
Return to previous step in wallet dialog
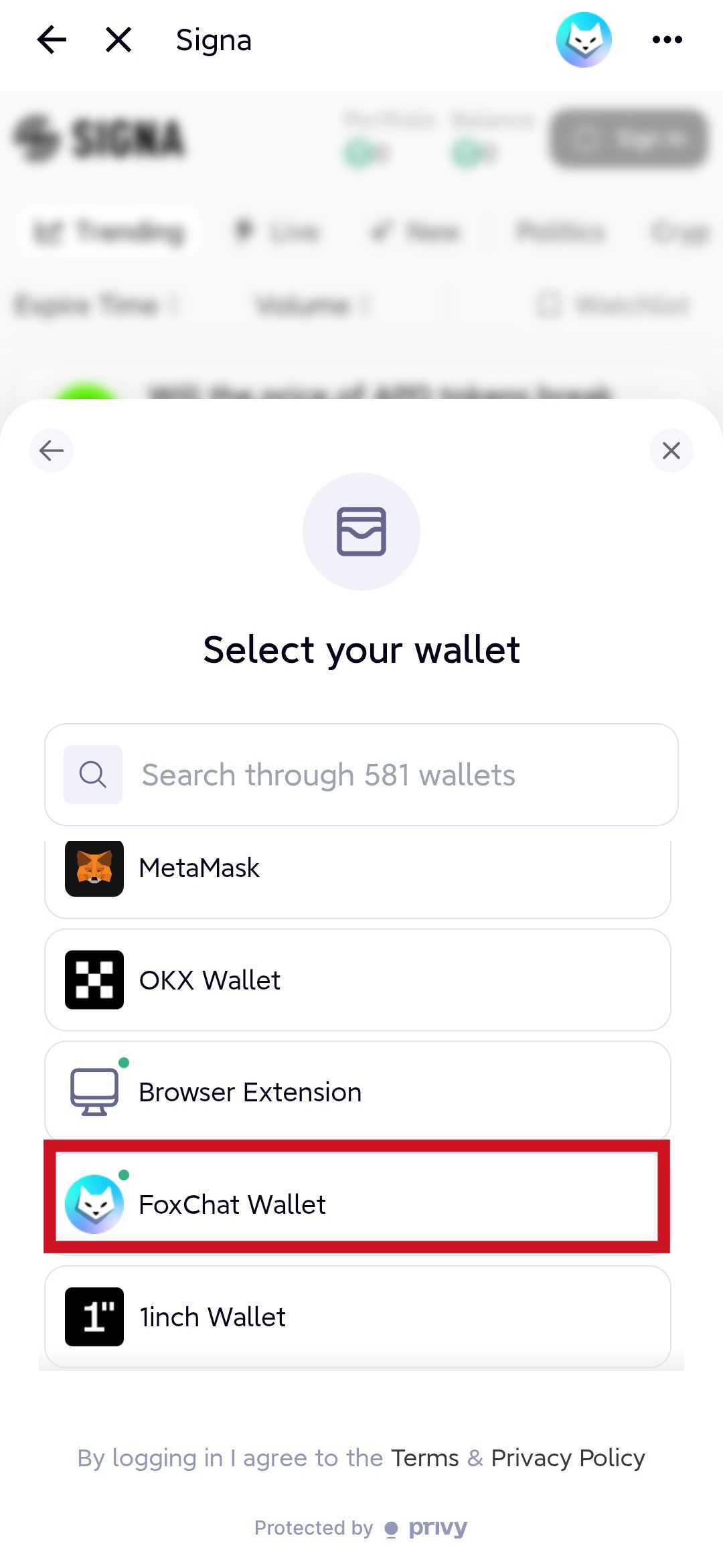(52, 451)
